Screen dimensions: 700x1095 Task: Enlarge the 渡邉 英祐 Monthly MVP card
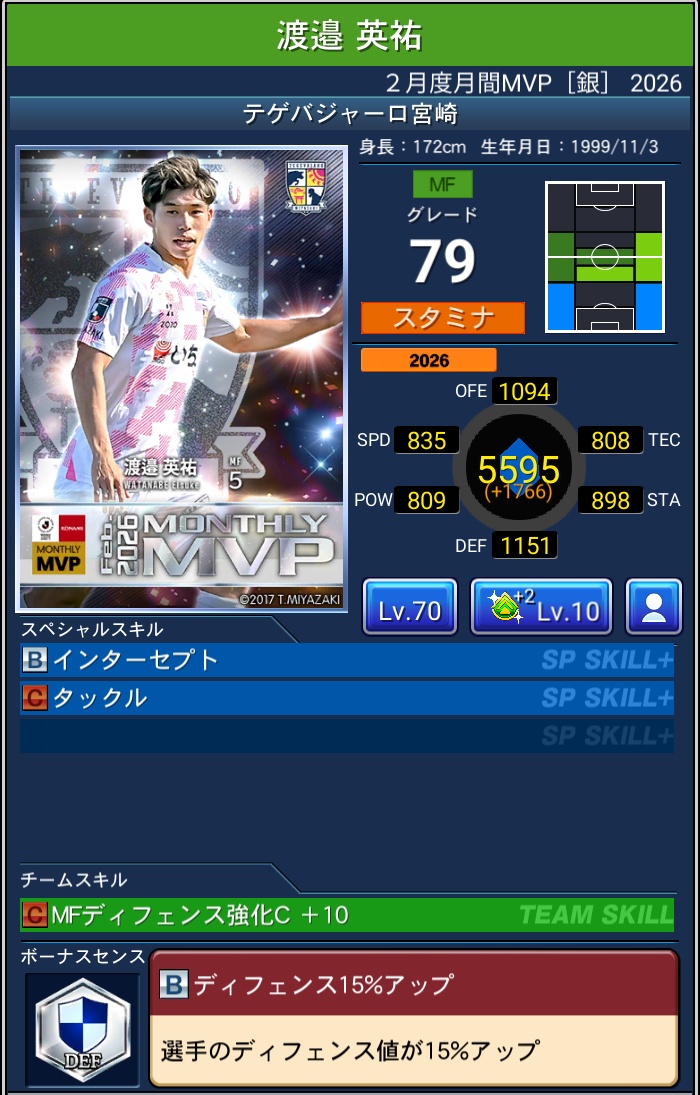(181, 378)
